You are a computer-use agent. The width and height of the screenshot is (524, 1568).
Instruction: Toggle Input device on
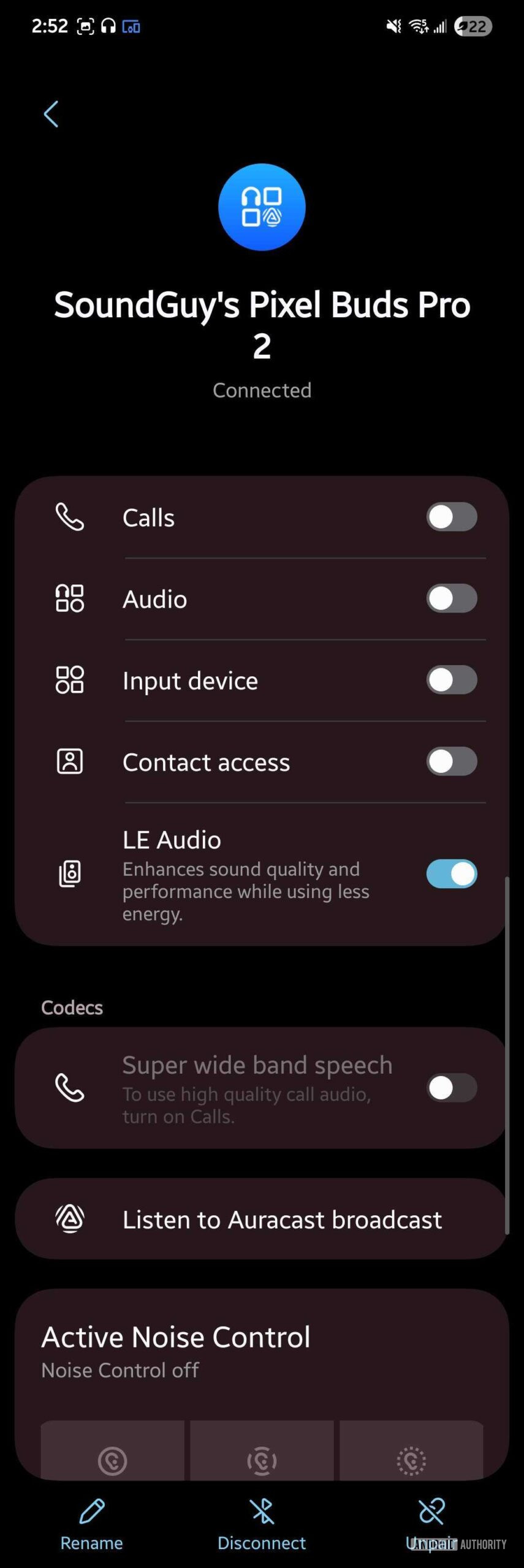451,680
